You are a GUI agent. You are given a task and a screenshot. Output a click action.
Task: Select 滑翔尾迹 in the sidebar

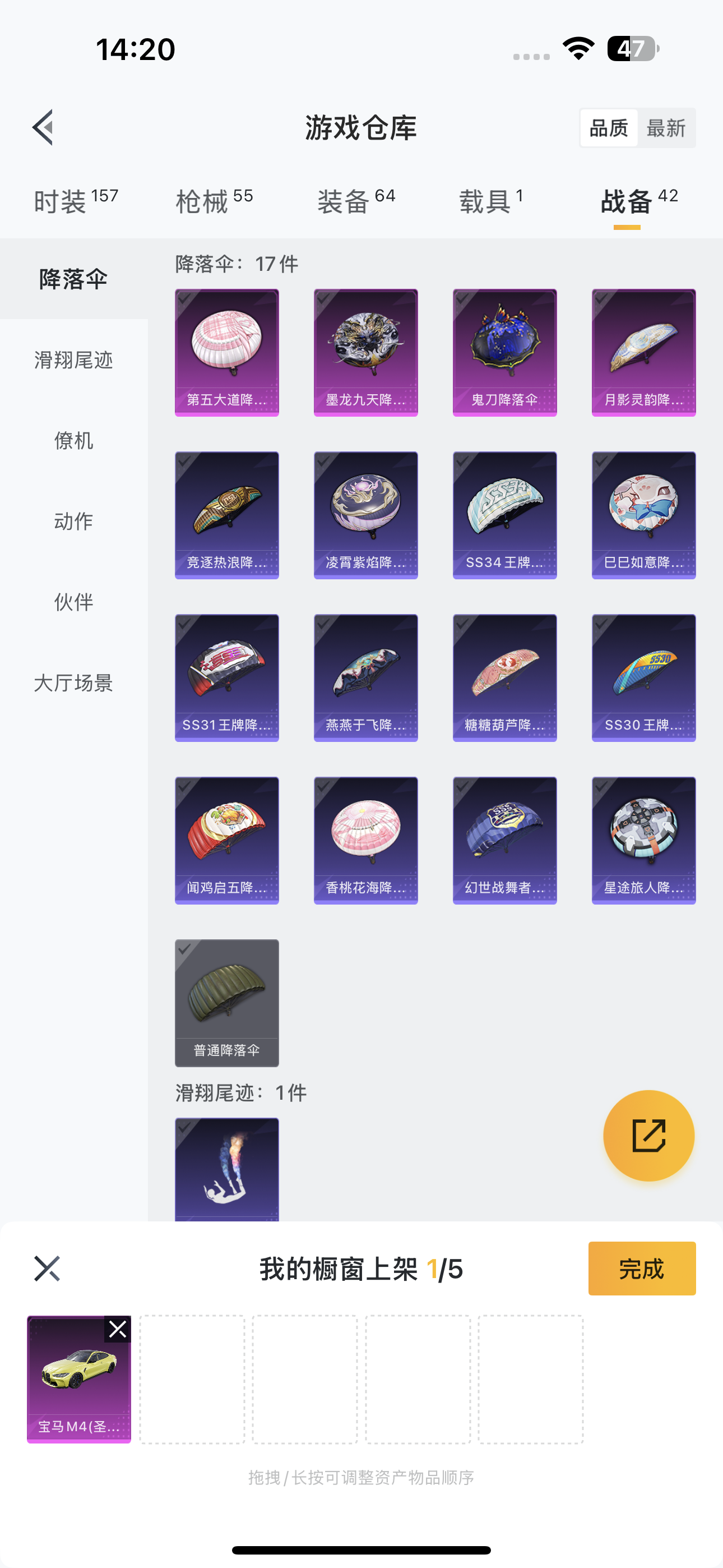click(73, 359)
